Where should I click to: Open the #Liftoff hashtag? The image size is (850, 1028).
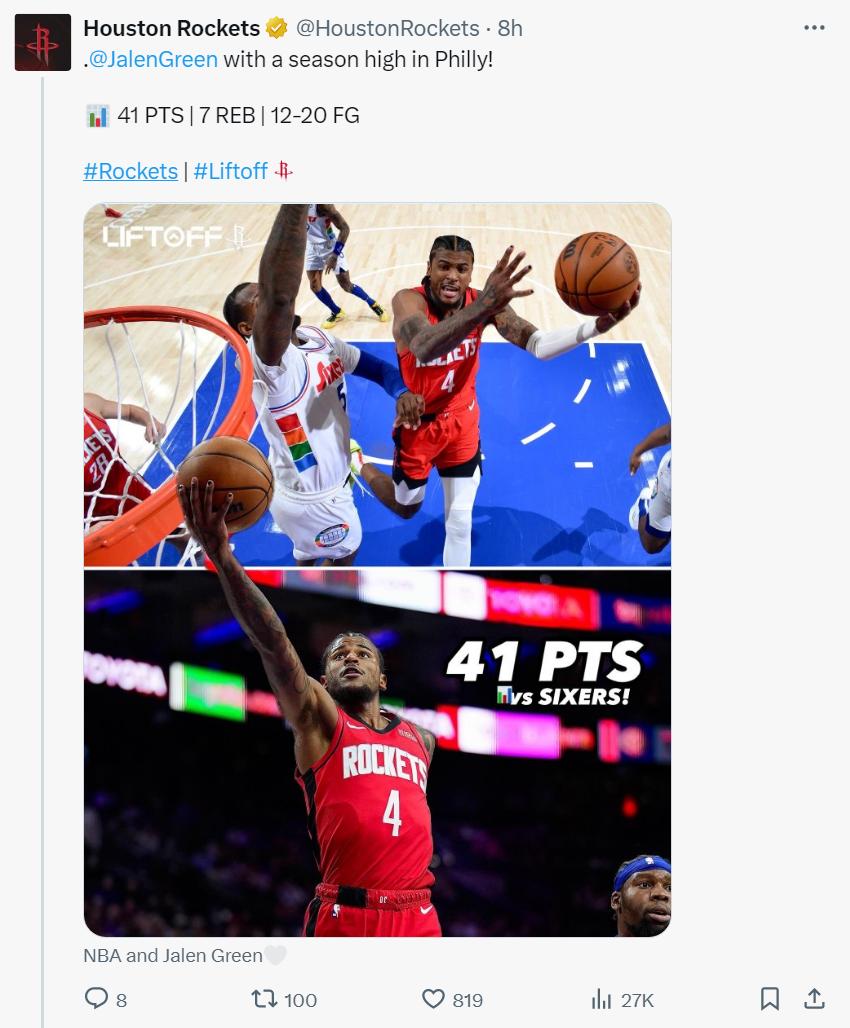tap(231, 171)
